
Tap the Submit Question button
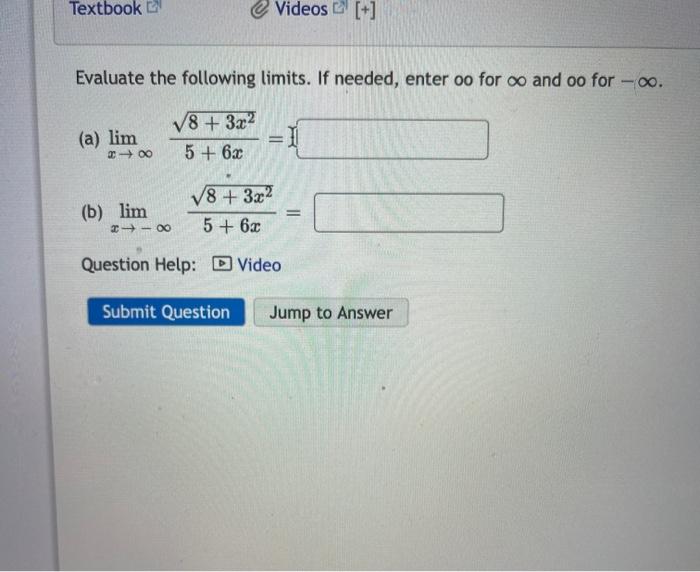coord(166,312)
